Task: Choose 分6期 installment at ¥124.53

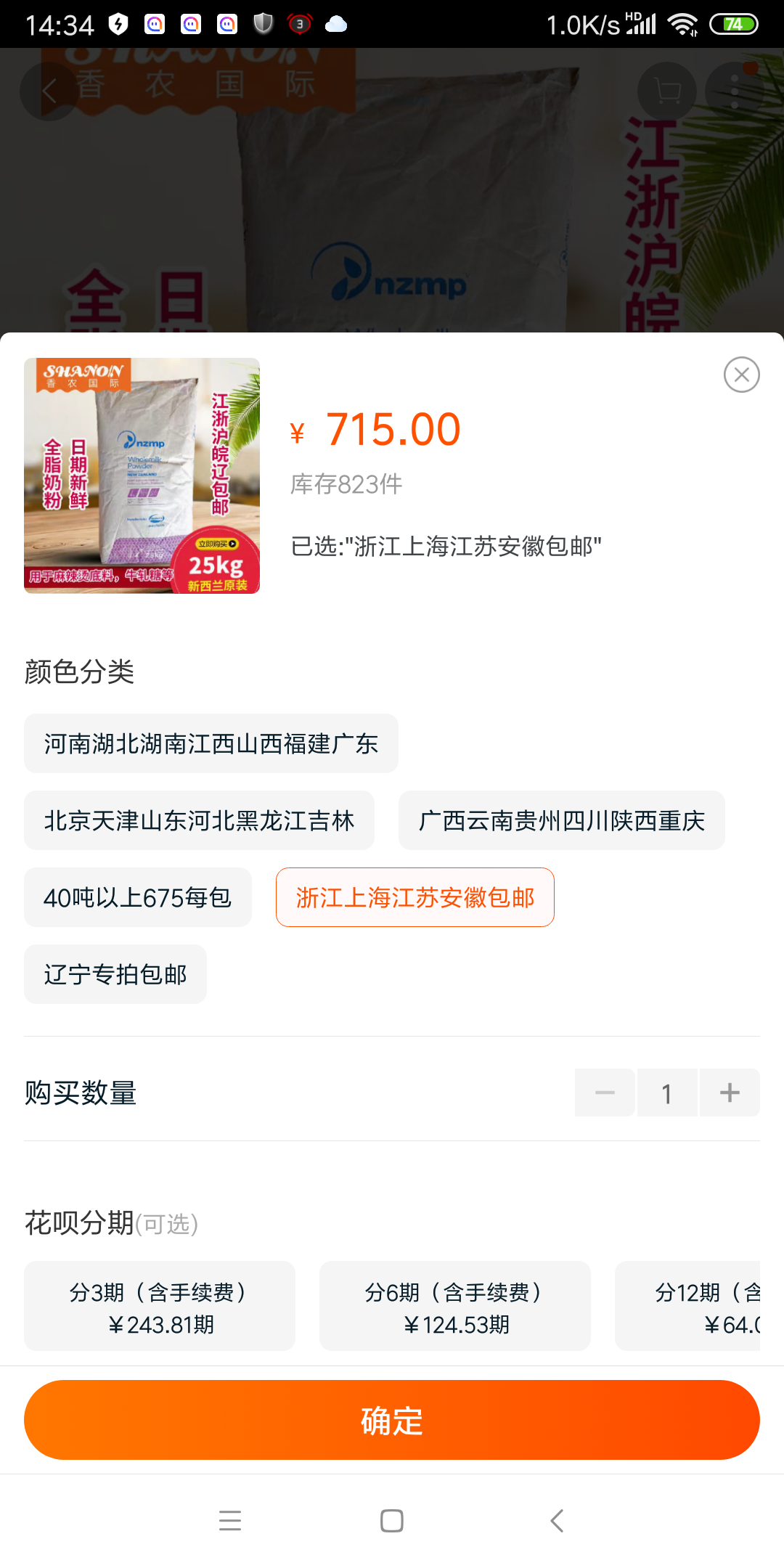Action: point(454,1306)
